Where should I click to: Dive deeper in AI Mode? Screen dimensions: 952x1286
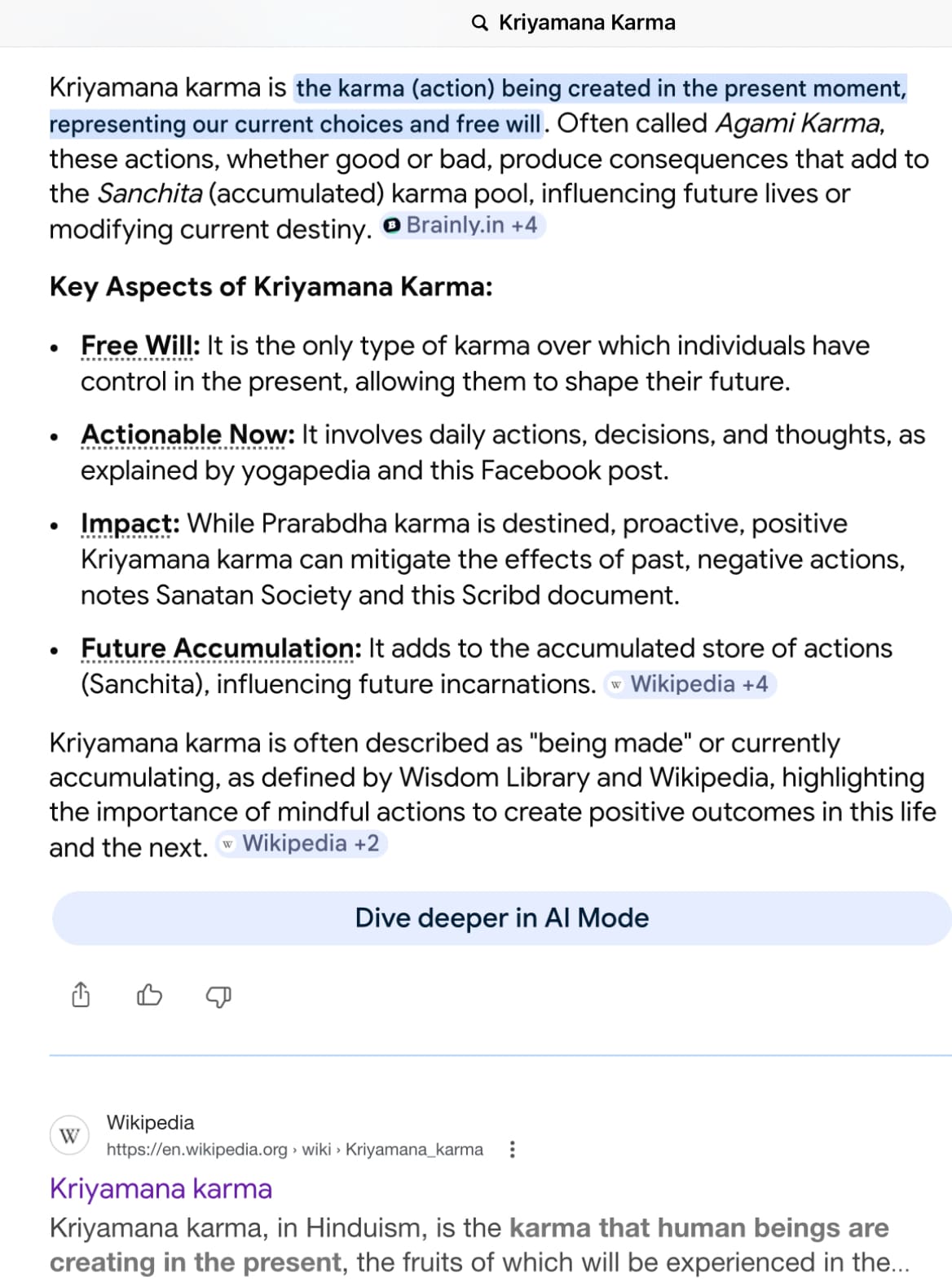[x=501, y=918]
